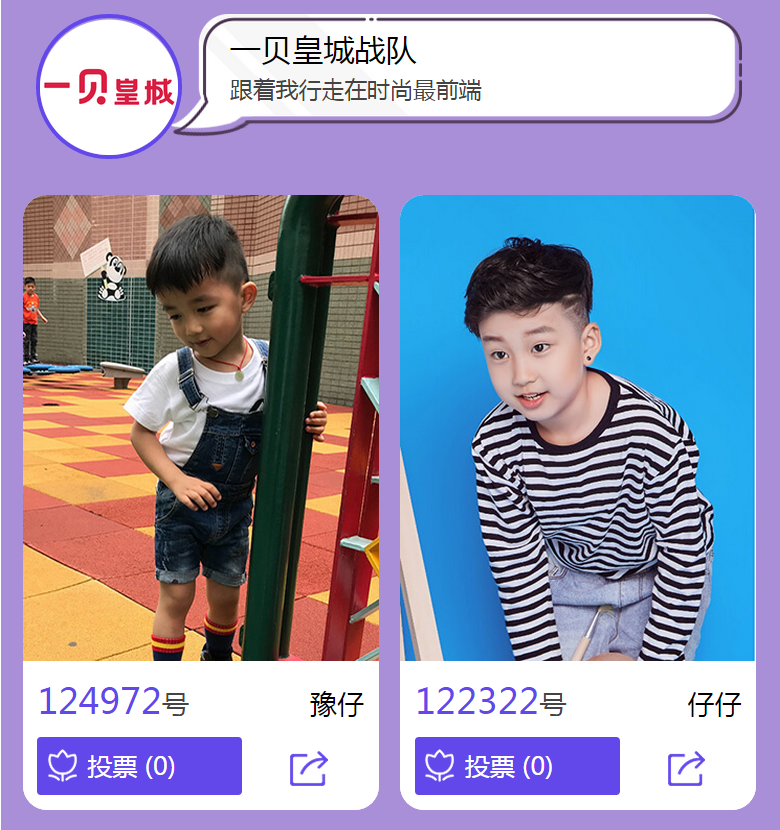Viewport: 780px width, 830px height.
Task: Open 豫仔's photo card
Action: (x=200, y=428)
